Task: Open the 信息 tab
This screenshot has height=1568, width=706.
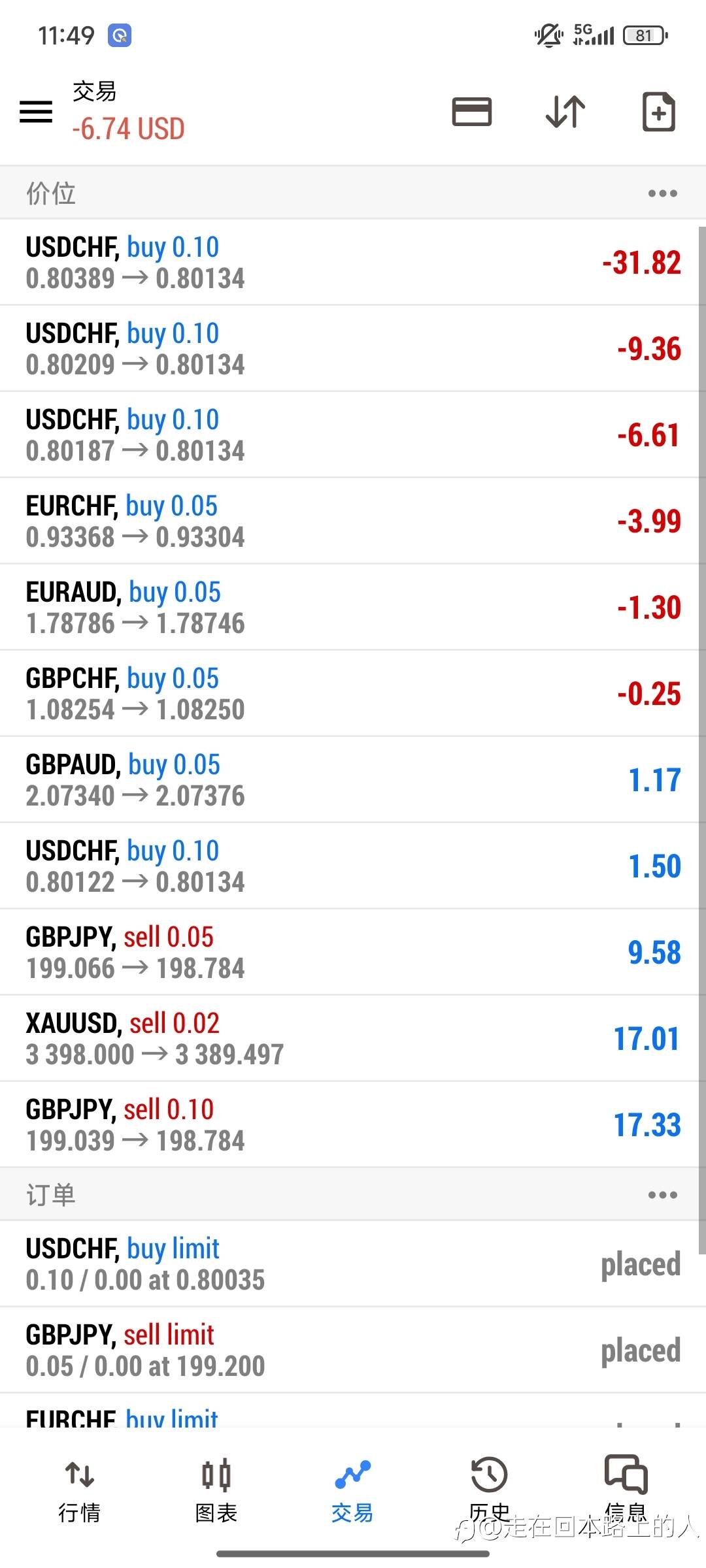Action: coord(626,1490)
